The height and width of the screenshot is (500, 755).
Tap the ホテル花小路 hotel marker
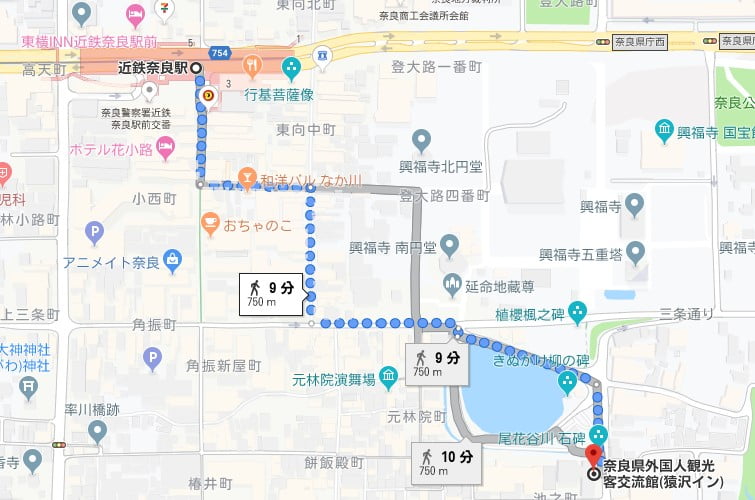click(165, 147)
